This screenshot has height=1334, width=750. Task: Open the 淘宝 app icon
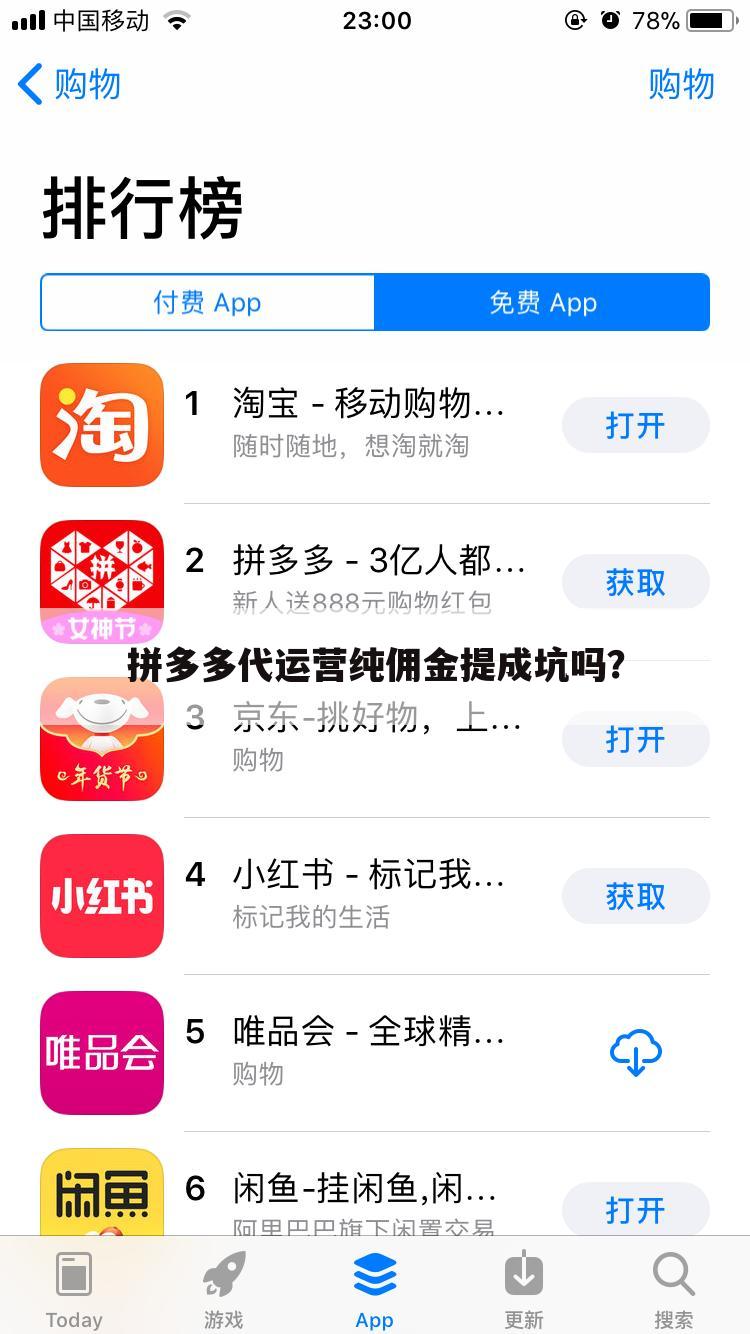(x=101, y=424)
